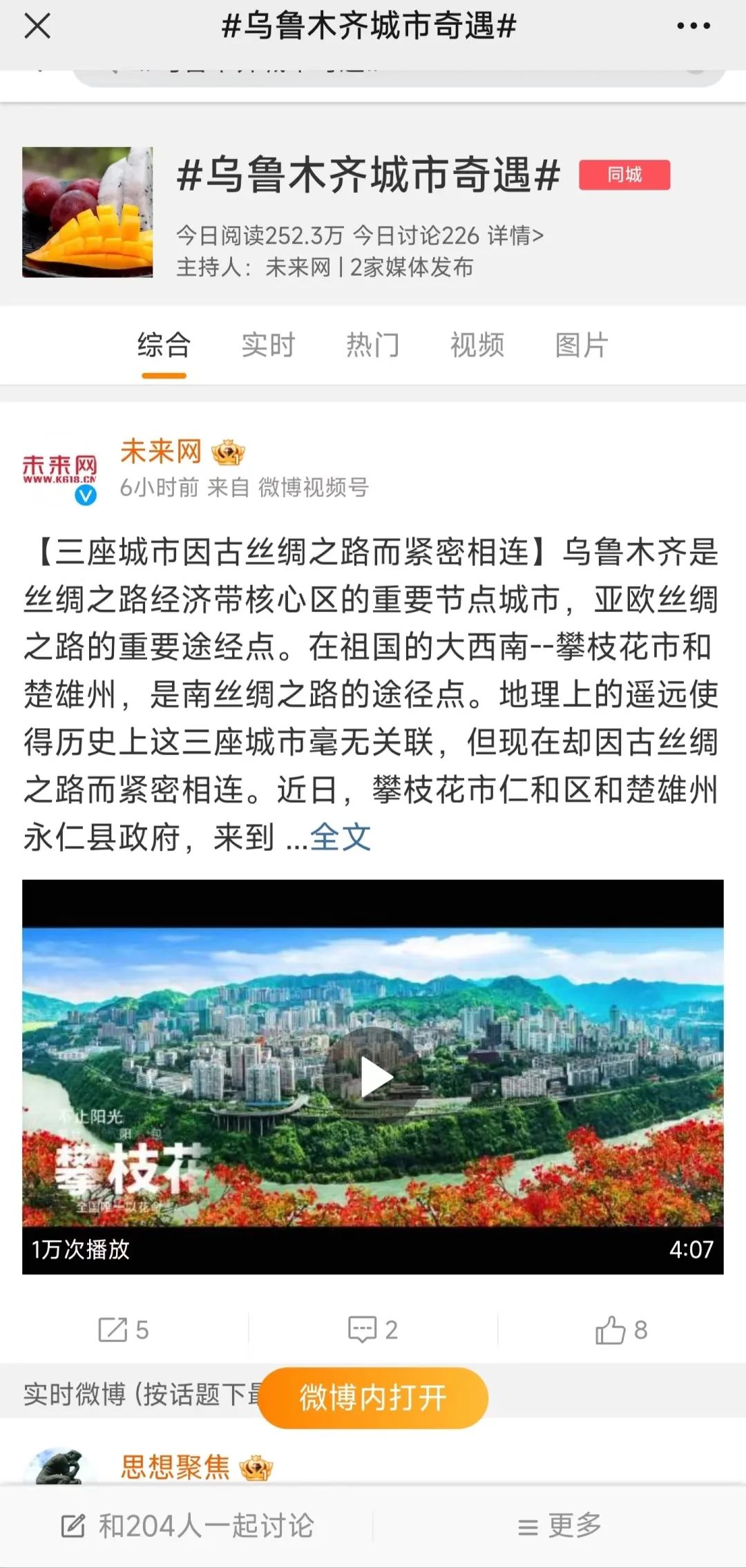Expand the post with 全文 link
This screenshot has height=1568, width=746.
coord(341,837)
